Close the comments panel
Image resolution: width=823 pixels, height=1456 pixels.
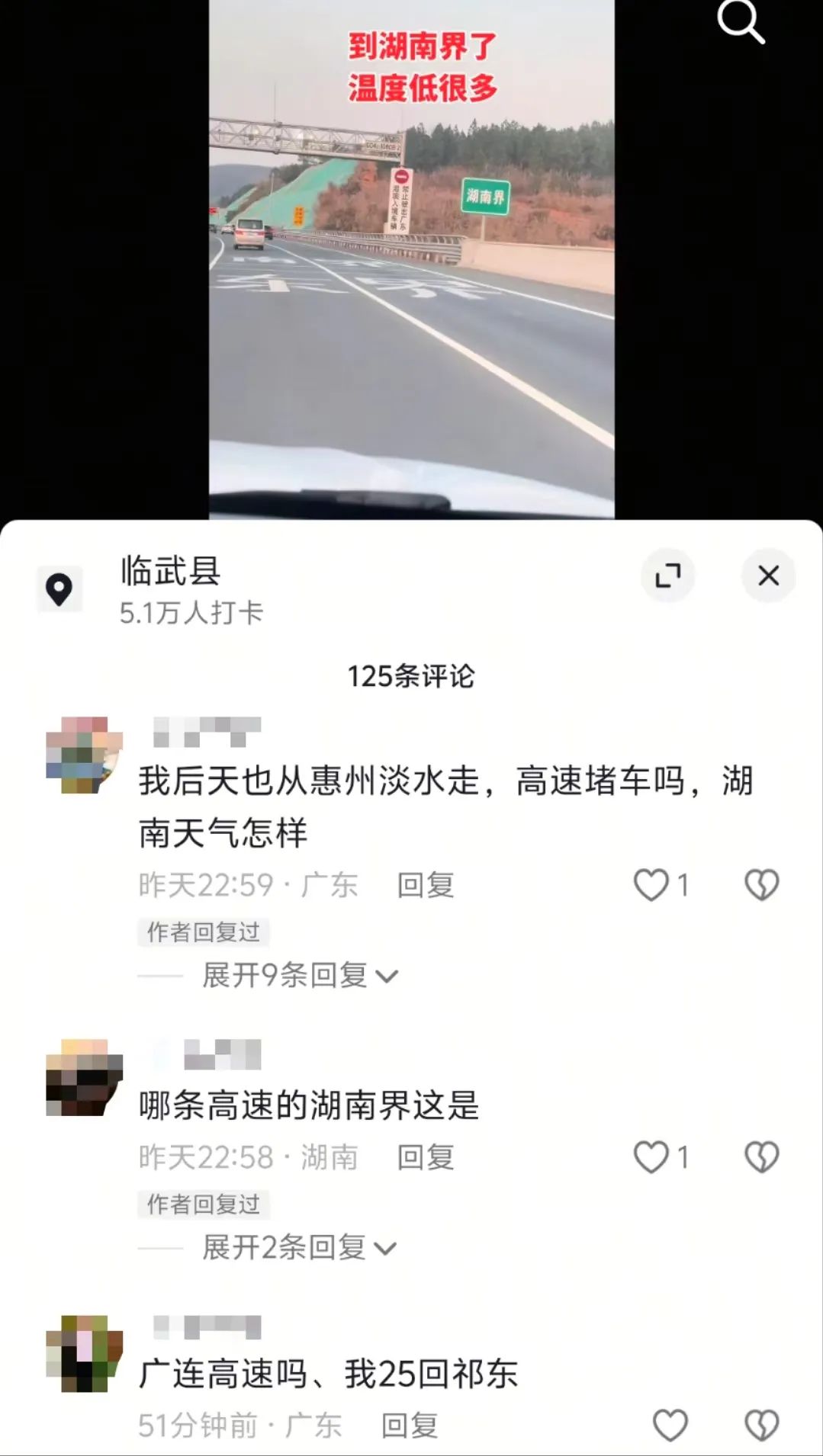(x=768, y=576)
